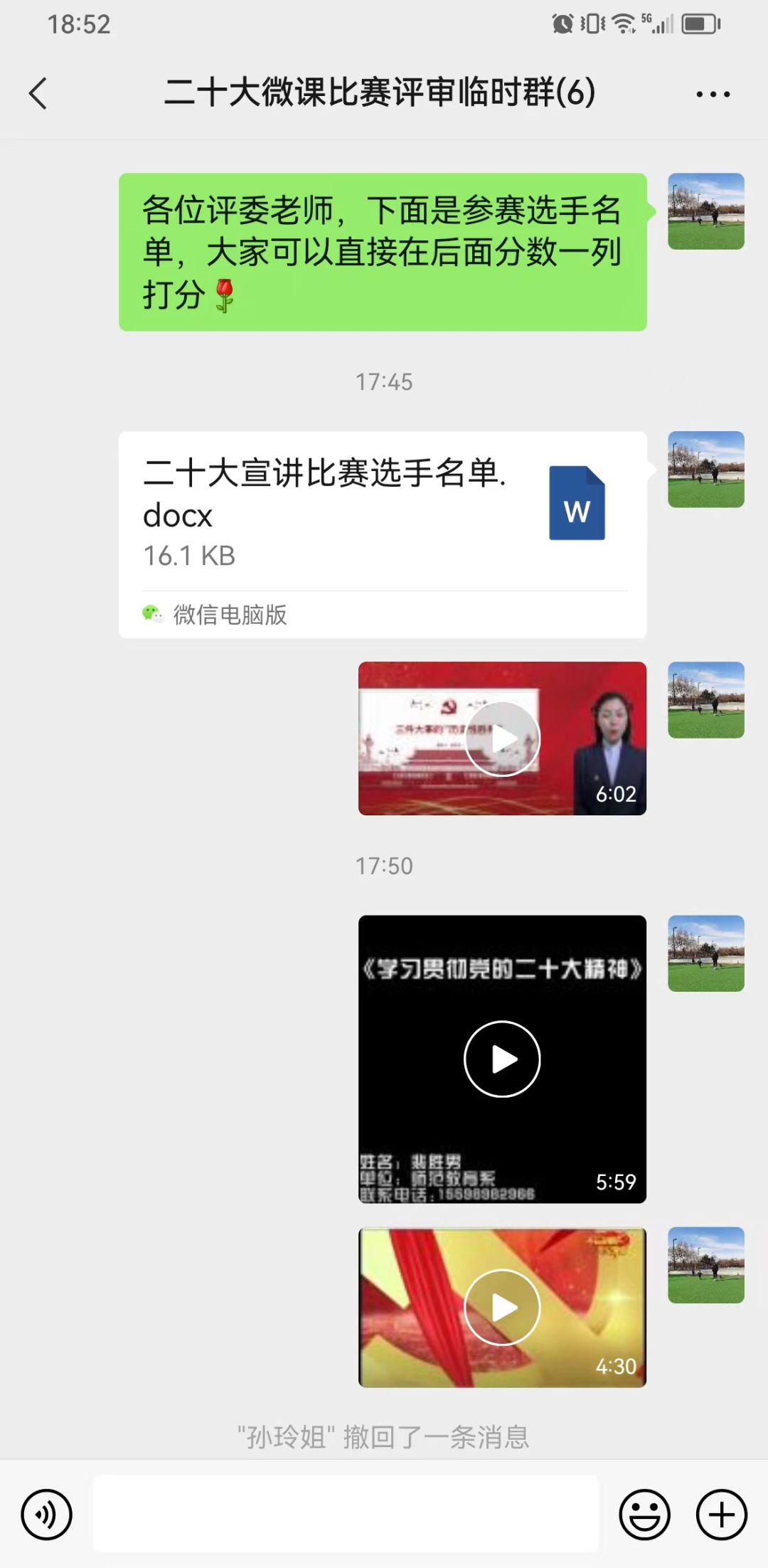Open the plus attachments menu
The width and height of the screenshot is (768, 1568).
click(721, 1515)
